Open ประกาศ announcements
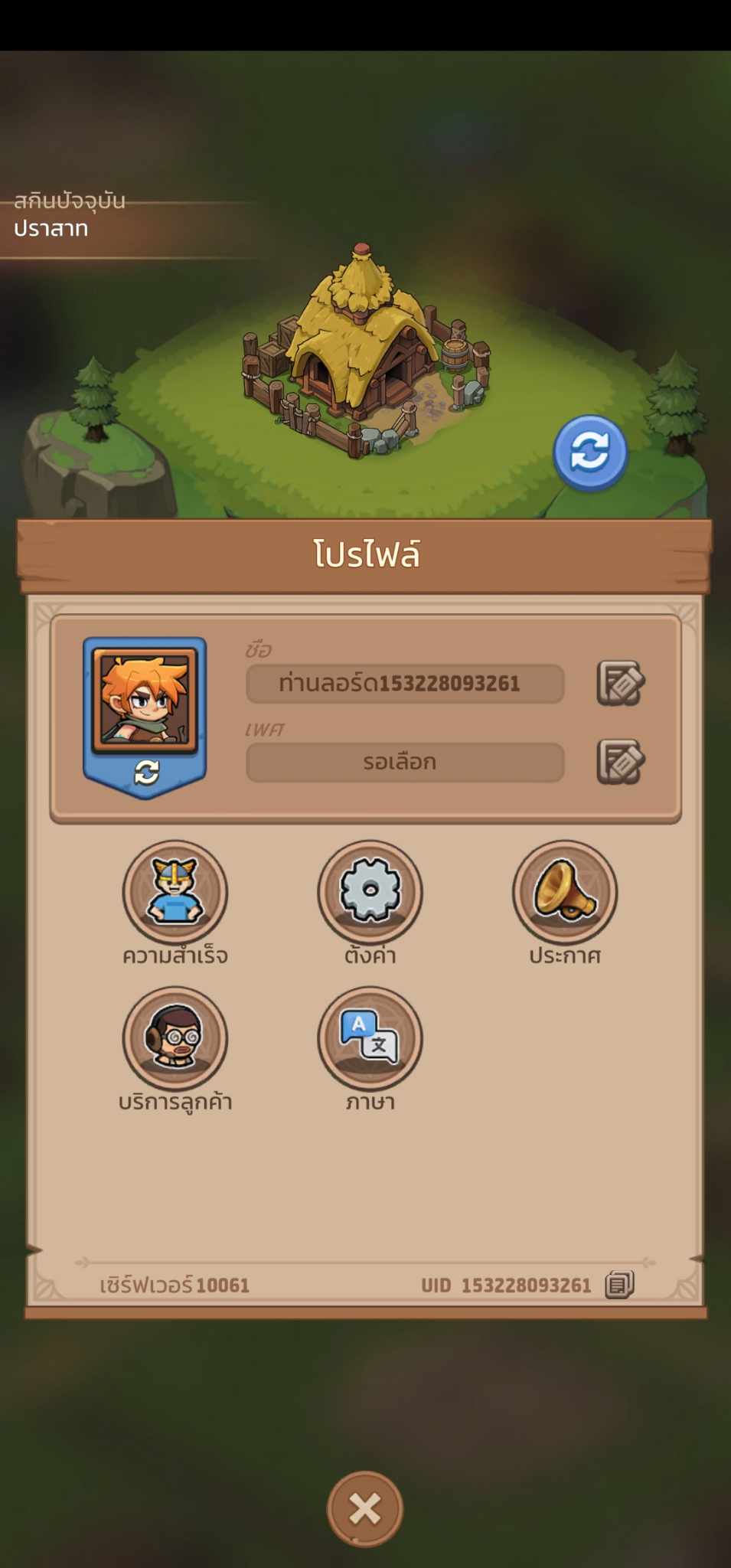 click(565, 891)
